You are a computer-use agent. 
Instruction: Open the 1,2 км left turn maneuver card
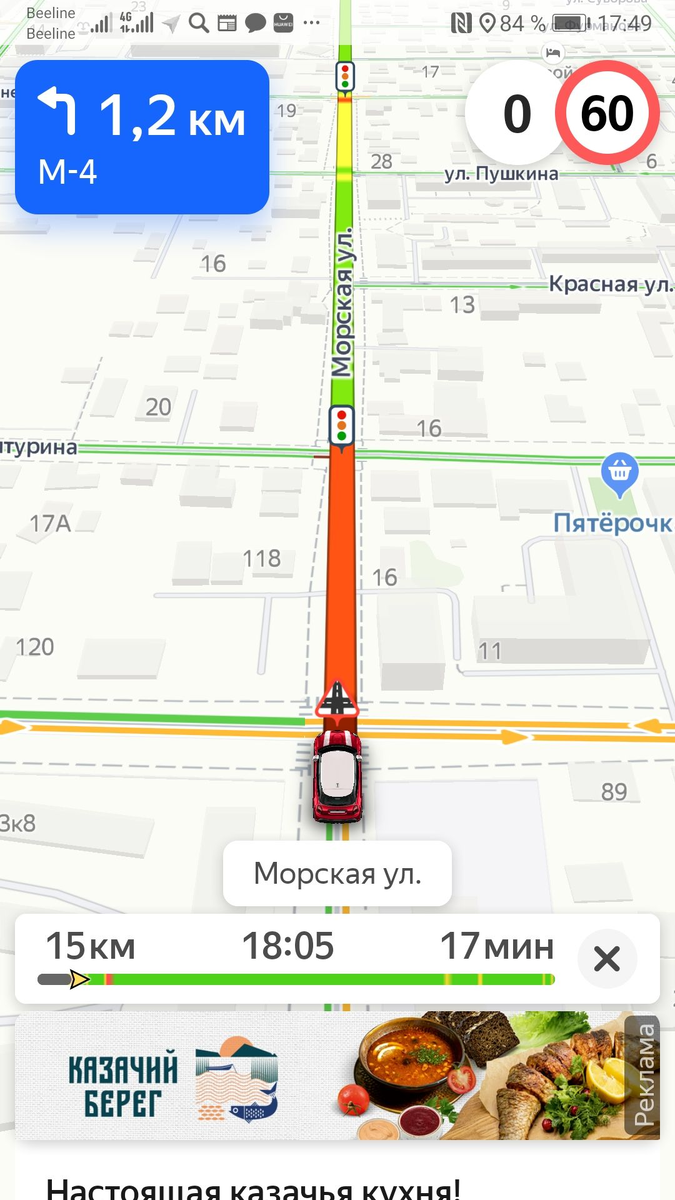[x=142, y=137]
